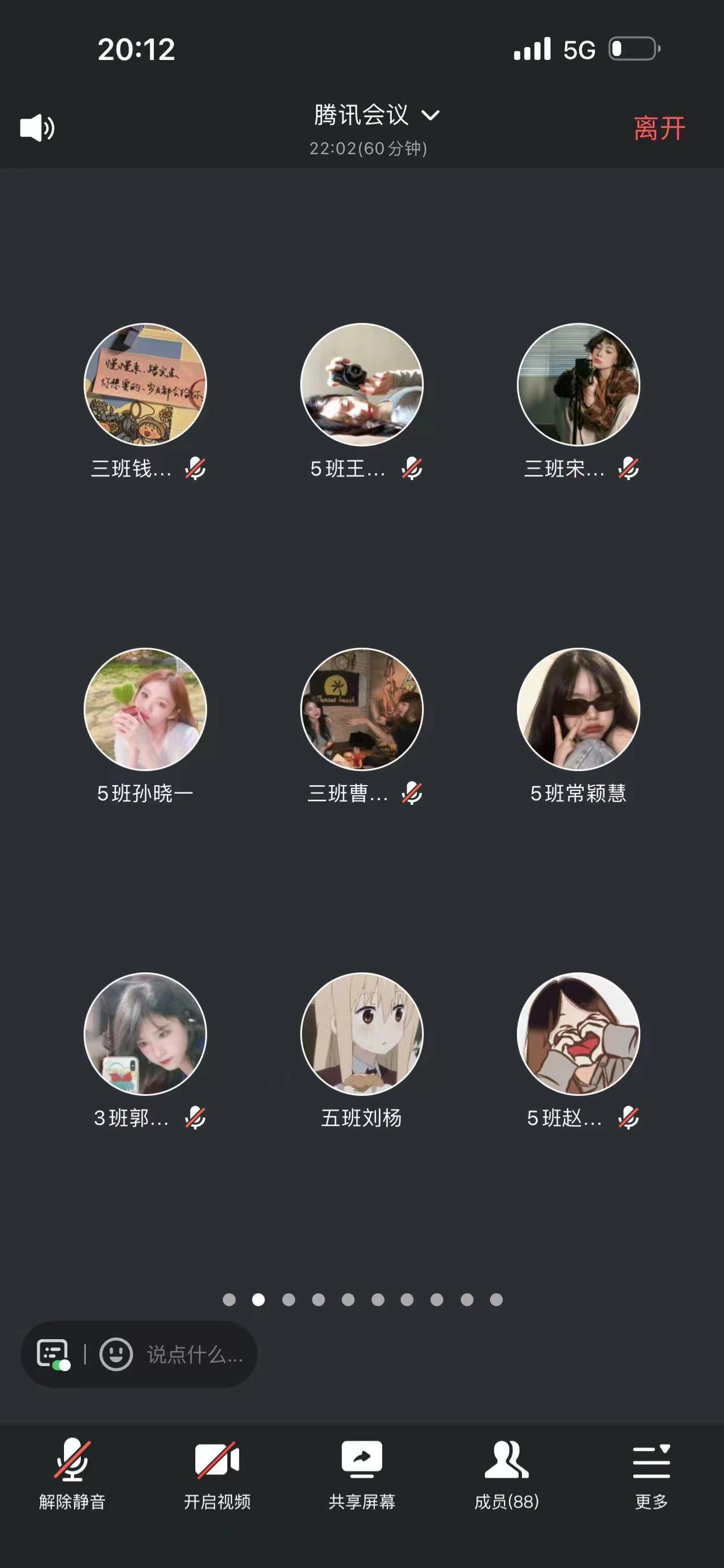Tap the avatar of 三班曹…
Screen dimensions: 724x1568
[x=361, y=710]
